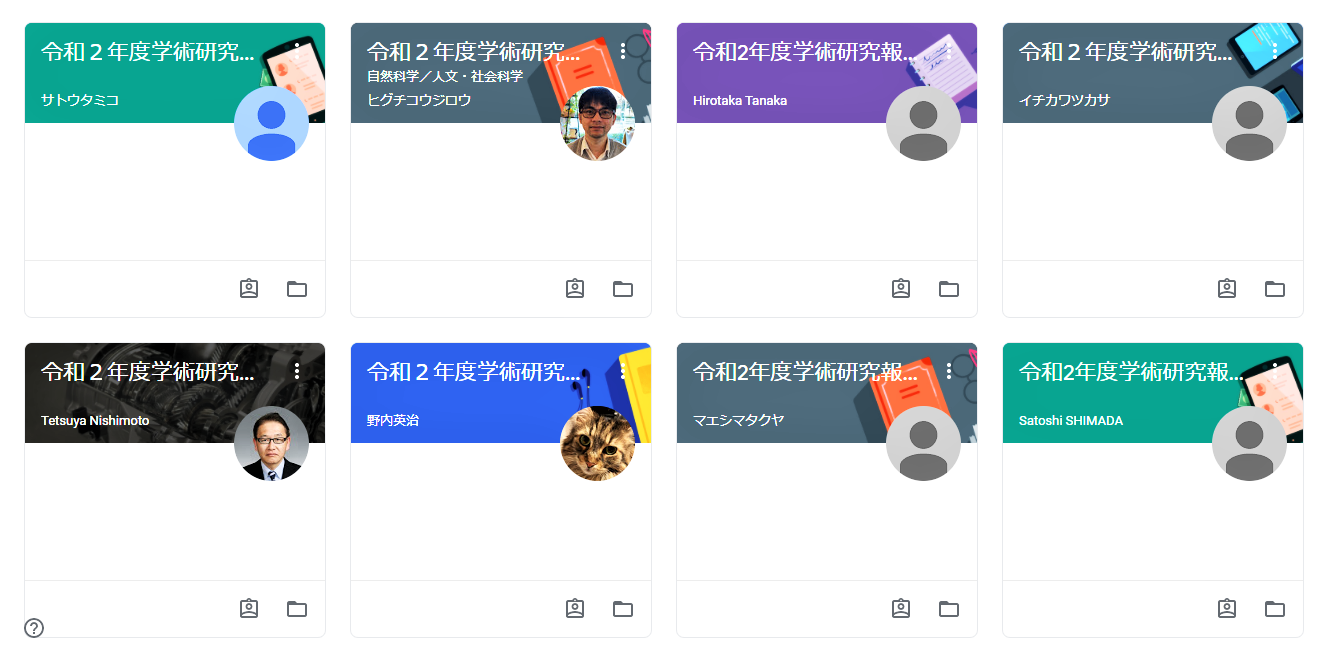Open overflow menu on ヒグチコウジロウ's class
Viewport: 1327px width, 656px height.
coord(623,51)
